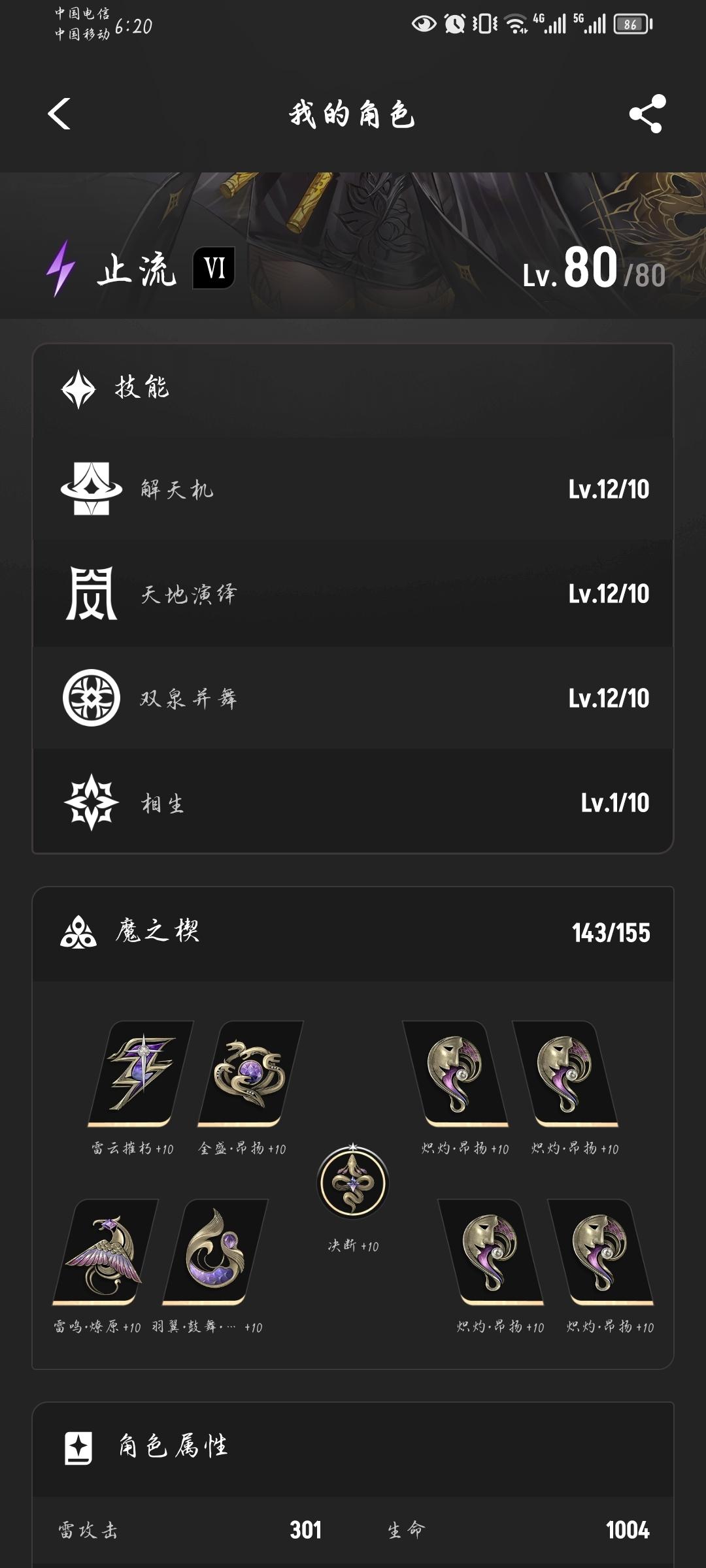This screenshot has width=706, height=1568.
Task: Open the 羽翼·鼓舞 +10 wedge
Action: click(x=214, y=1251)
